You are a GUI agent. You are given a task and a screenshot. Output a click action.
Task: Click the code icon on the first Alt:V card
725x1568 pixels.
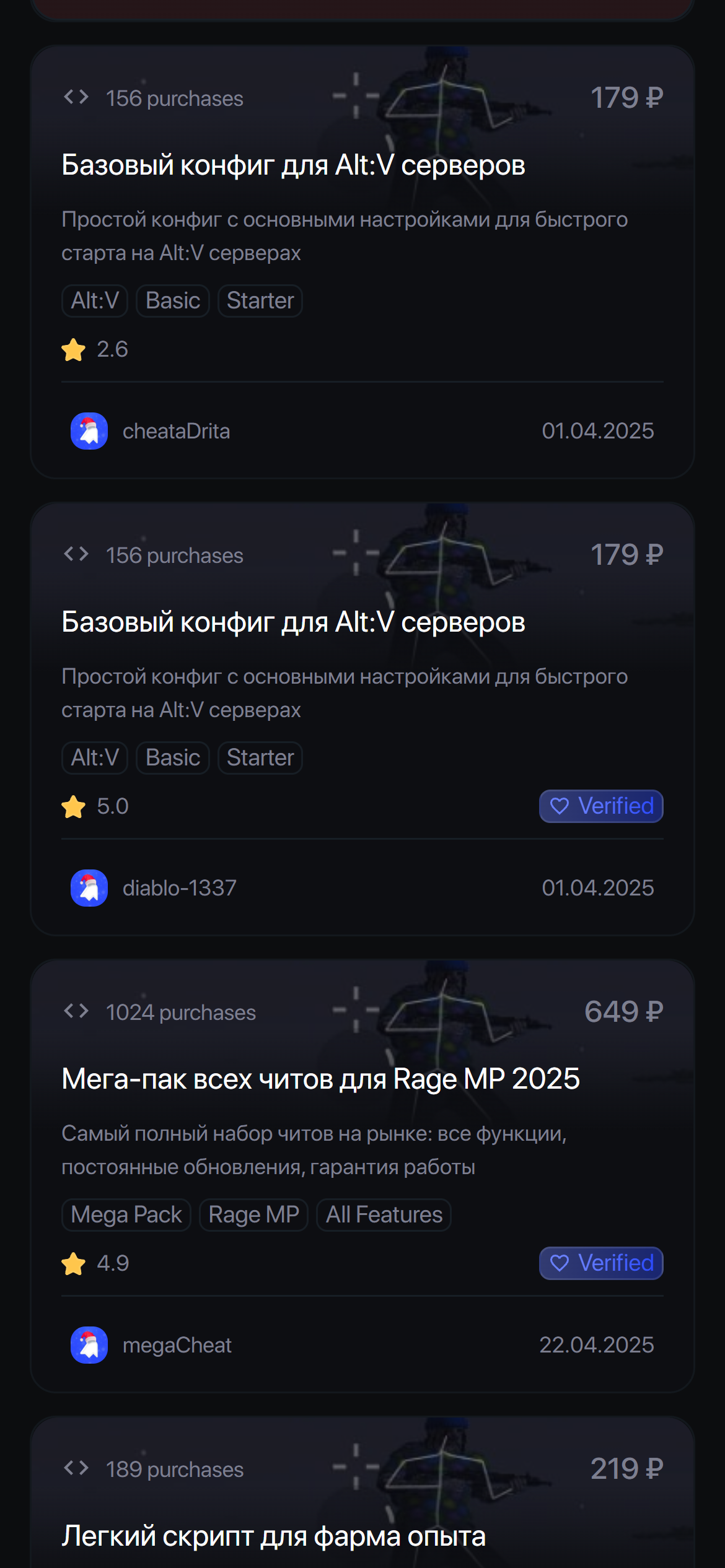click(76, 97)
